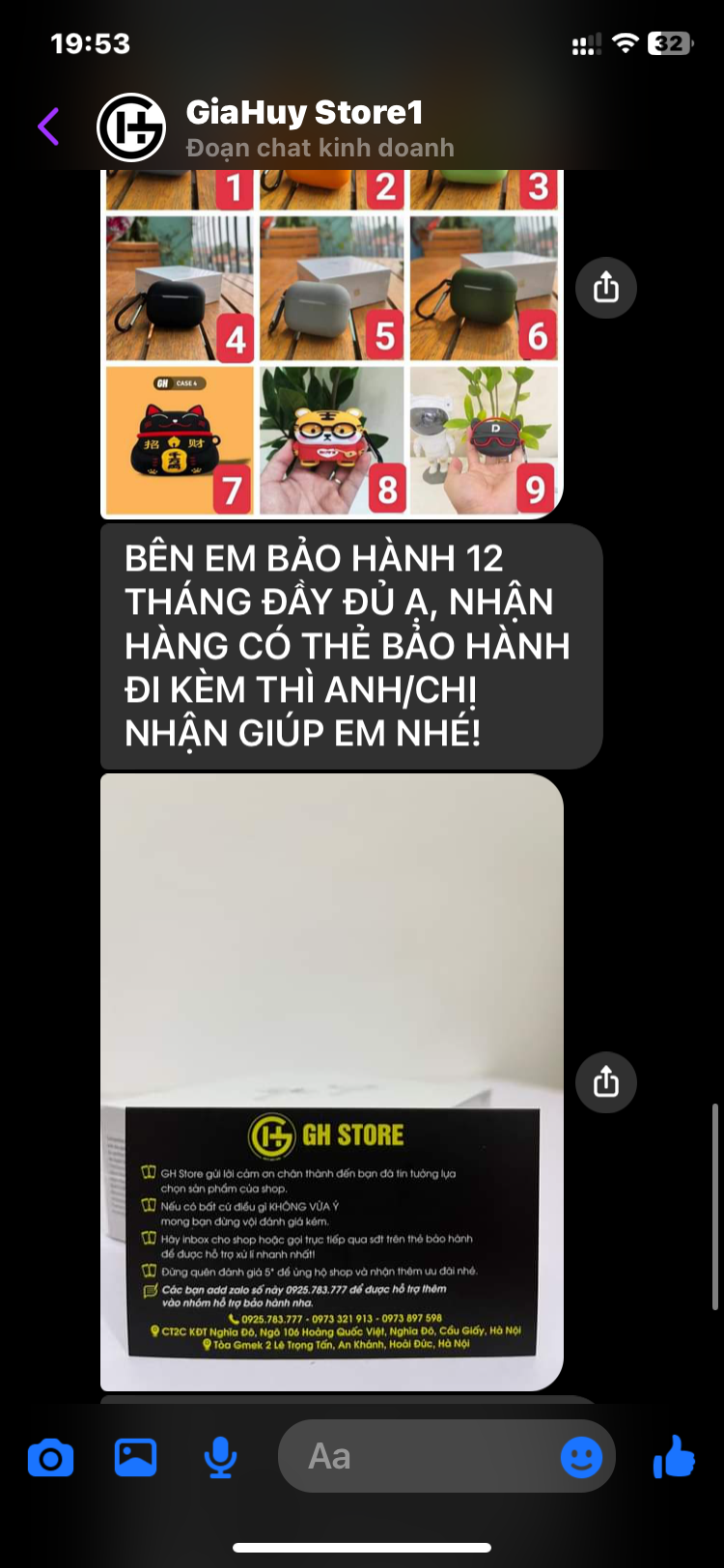Open the earbud cases photo grid
Screen dimensions: 724x1568
[332, 344]
